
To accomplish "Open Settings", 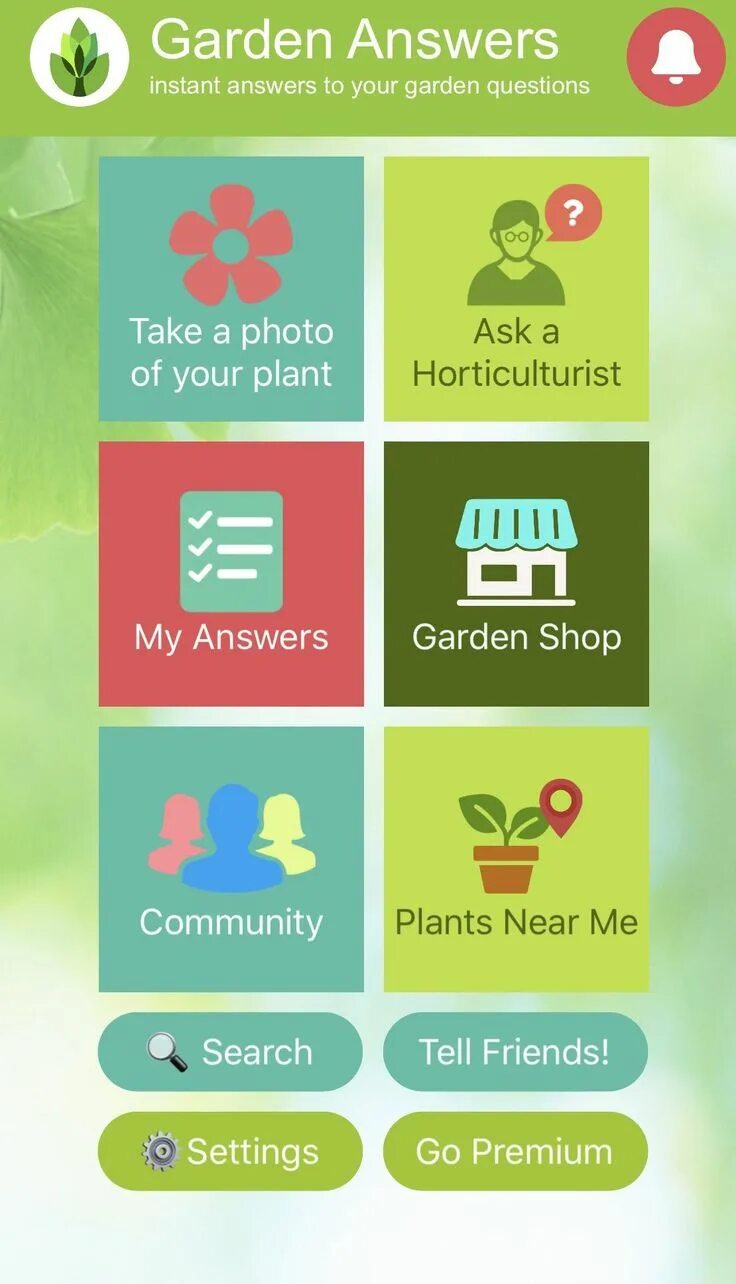I will pos(230,1151).
